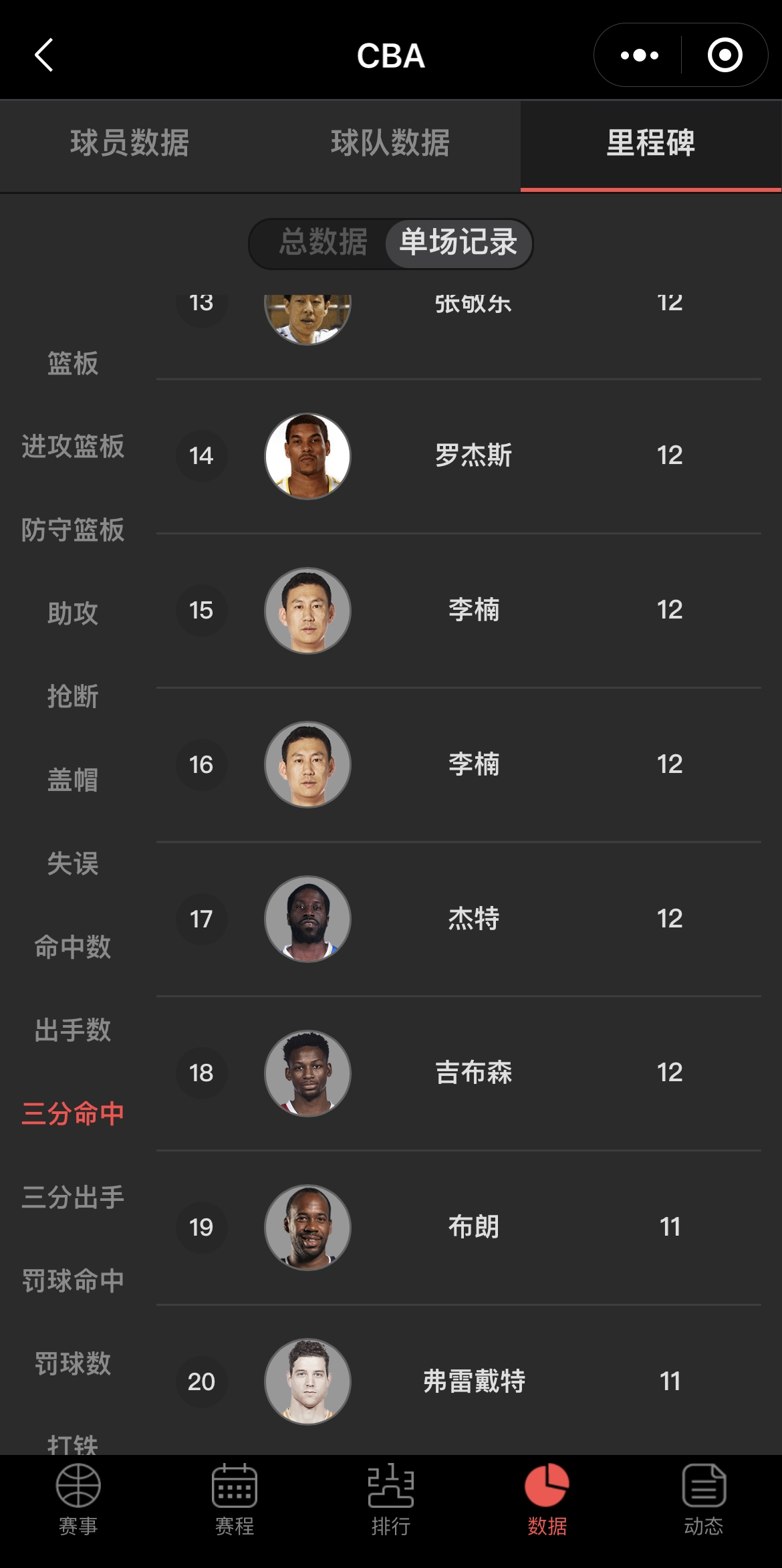Choose the 三分出手 stat category
Image resolution: width=782 pixels, height=1568 pixels.
pos(73,1198)
